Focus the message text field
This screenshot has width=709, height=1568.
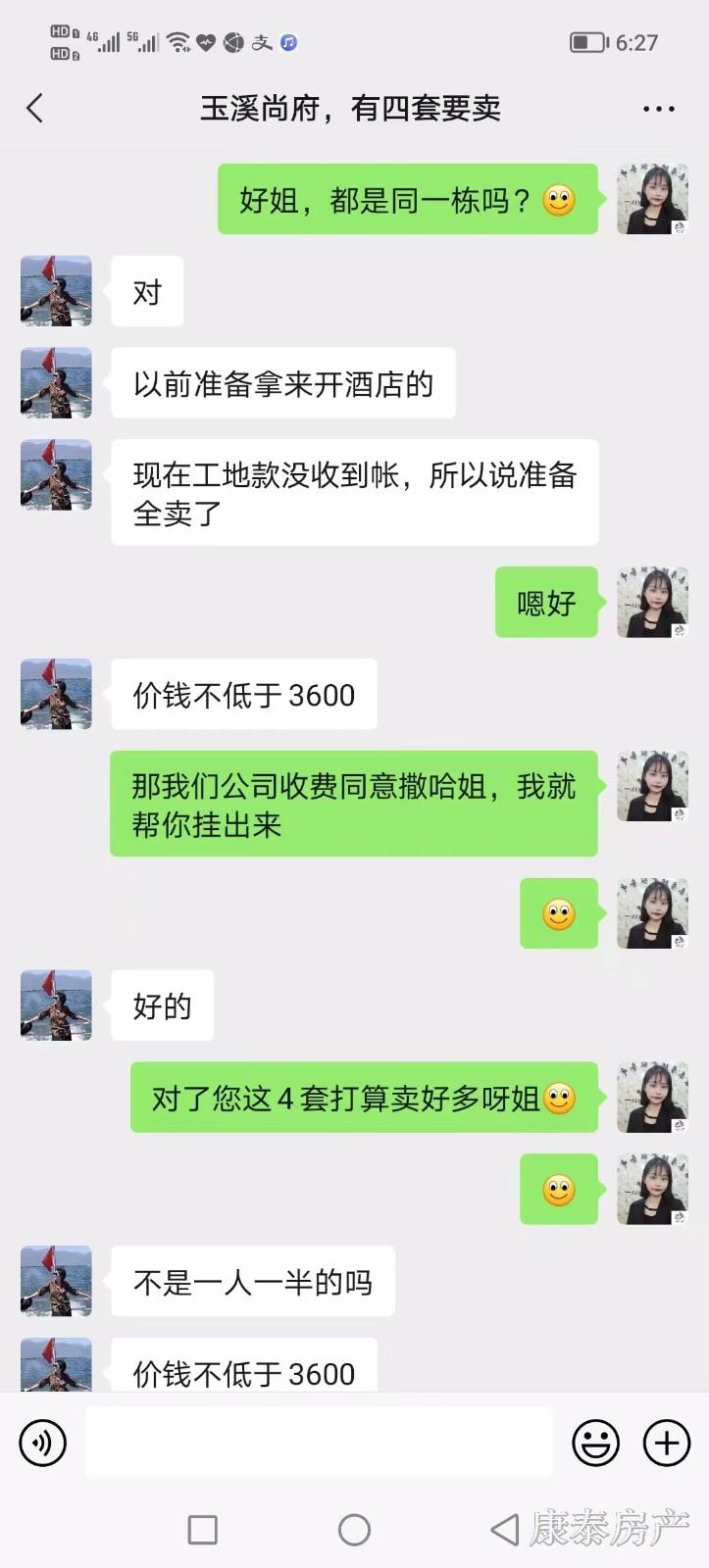click(x=318, y=1443)
